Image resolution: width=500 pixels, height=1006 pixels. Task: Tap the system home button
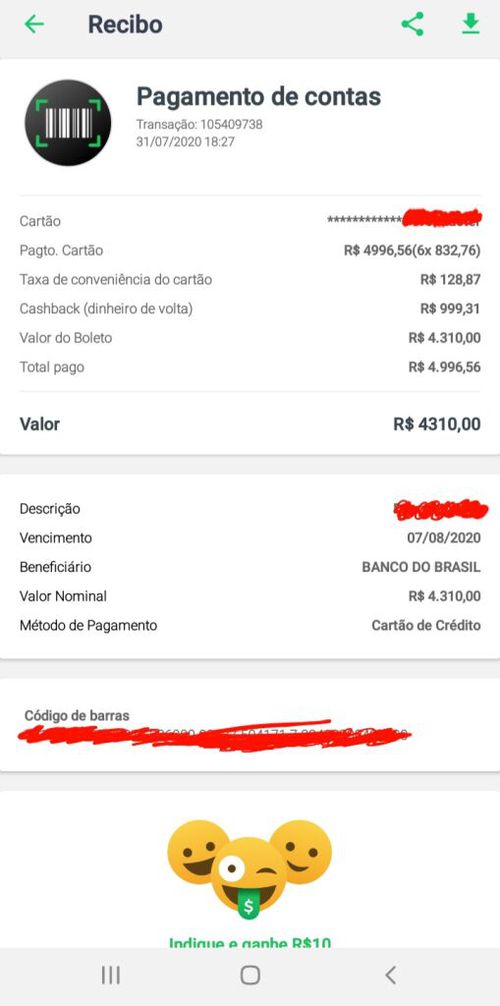click(x=250, y=975)
